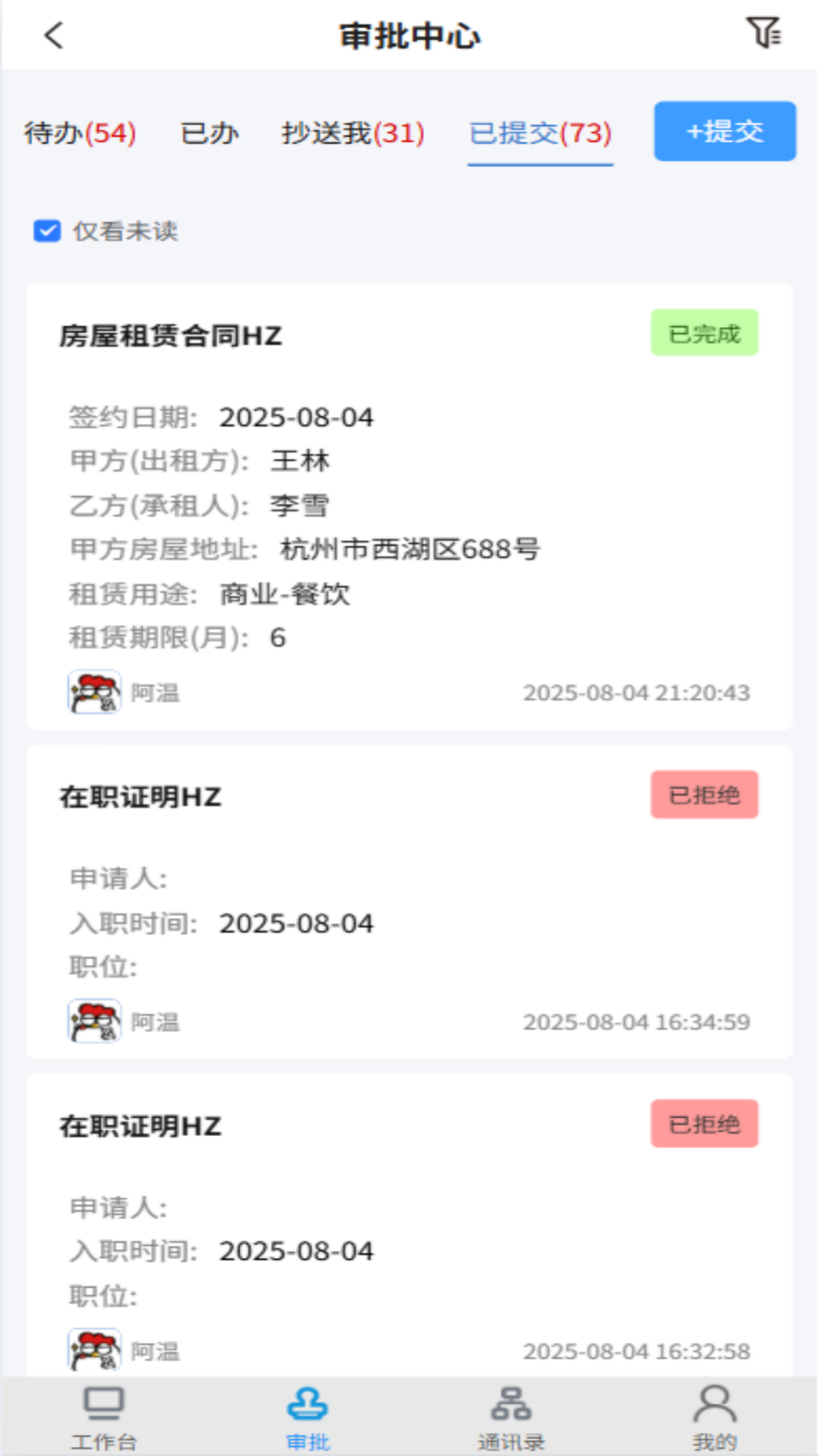Tap the back arrow to leave 审批中心
Screen dimensions: 819x1456
click(x=52, y=36)
